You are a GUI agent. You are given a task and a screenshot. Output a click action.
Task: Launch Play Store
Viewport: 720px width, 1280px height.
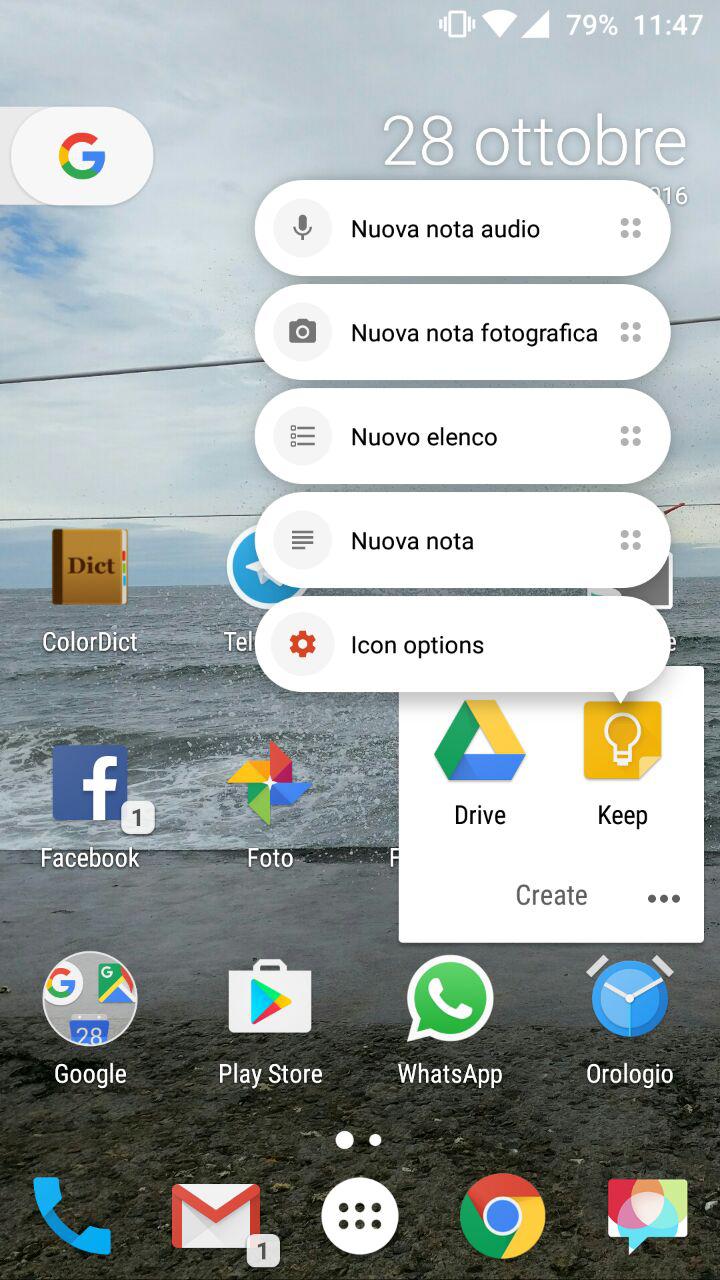pos(270,1020)
